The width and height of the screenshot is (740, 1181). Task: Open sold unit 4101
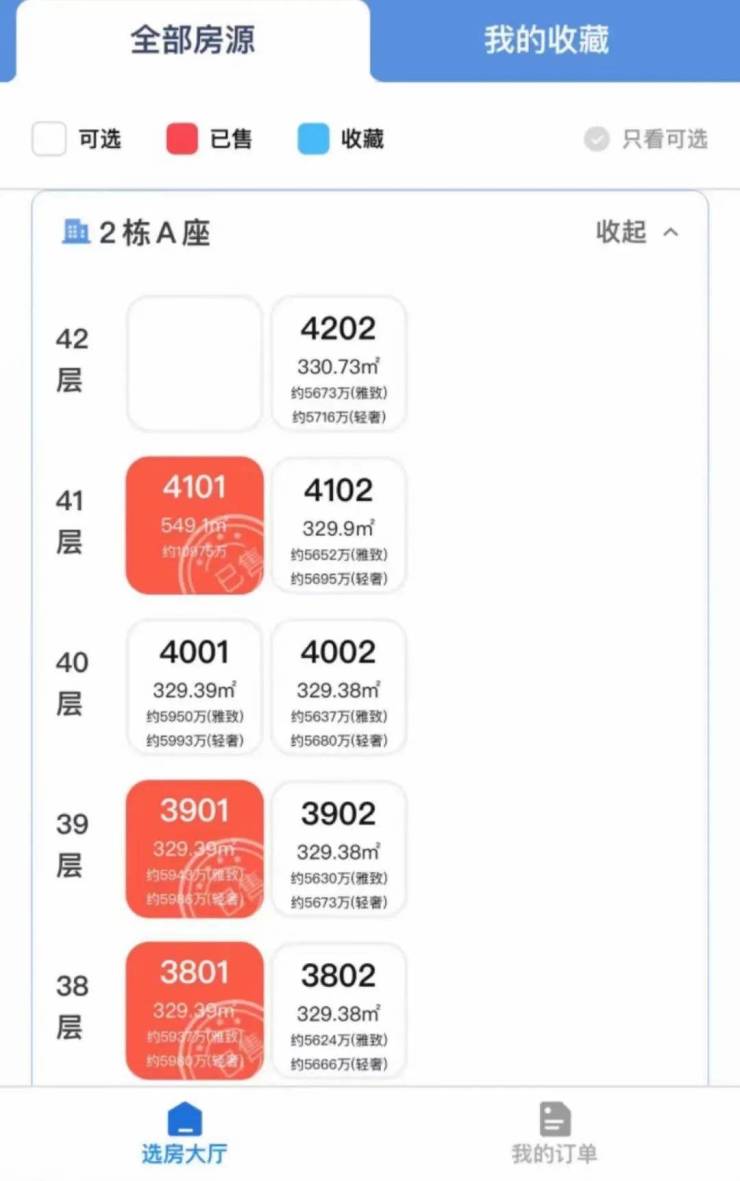click(195, 525)
